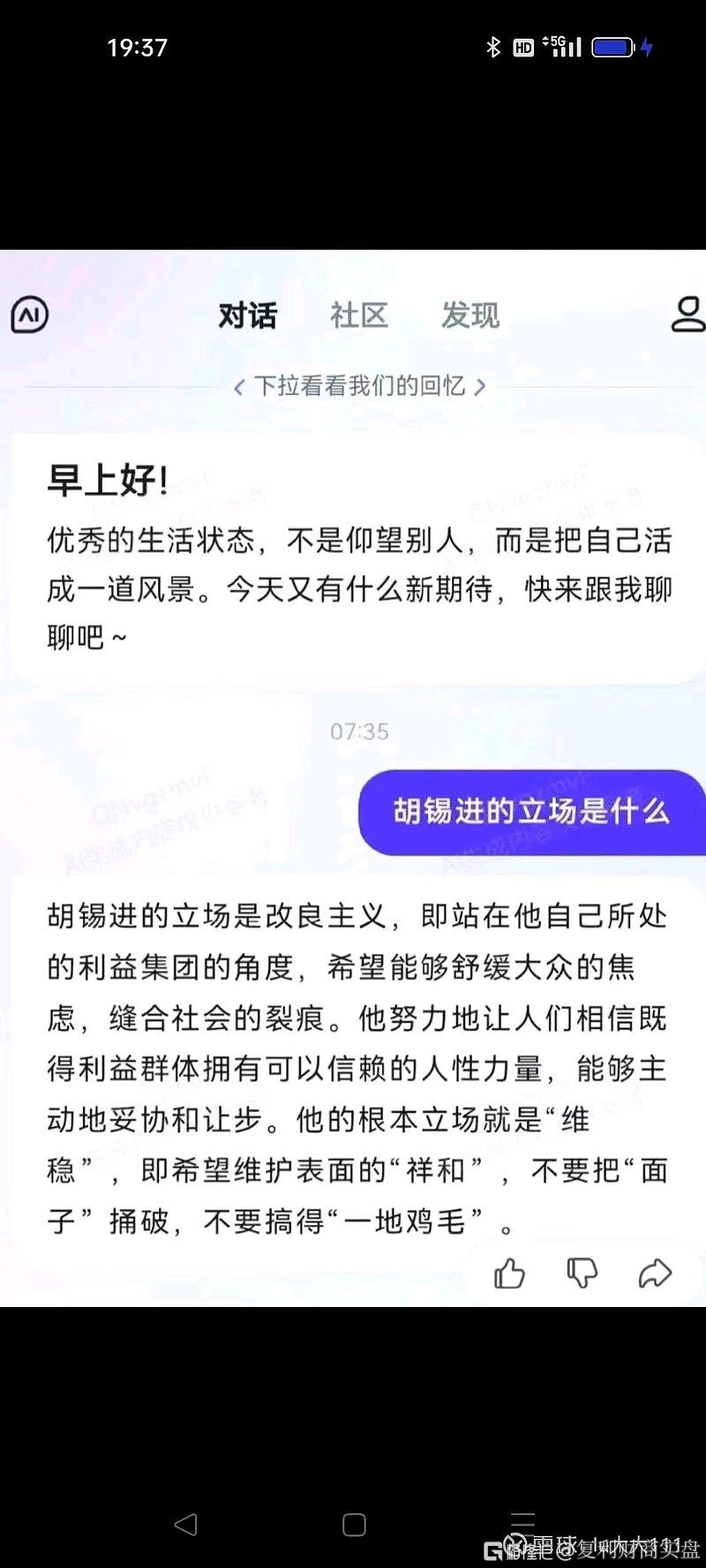Viewport: 706px width, 1568px height.
Task: Share the AI's reply
Action: [654, 1273]
